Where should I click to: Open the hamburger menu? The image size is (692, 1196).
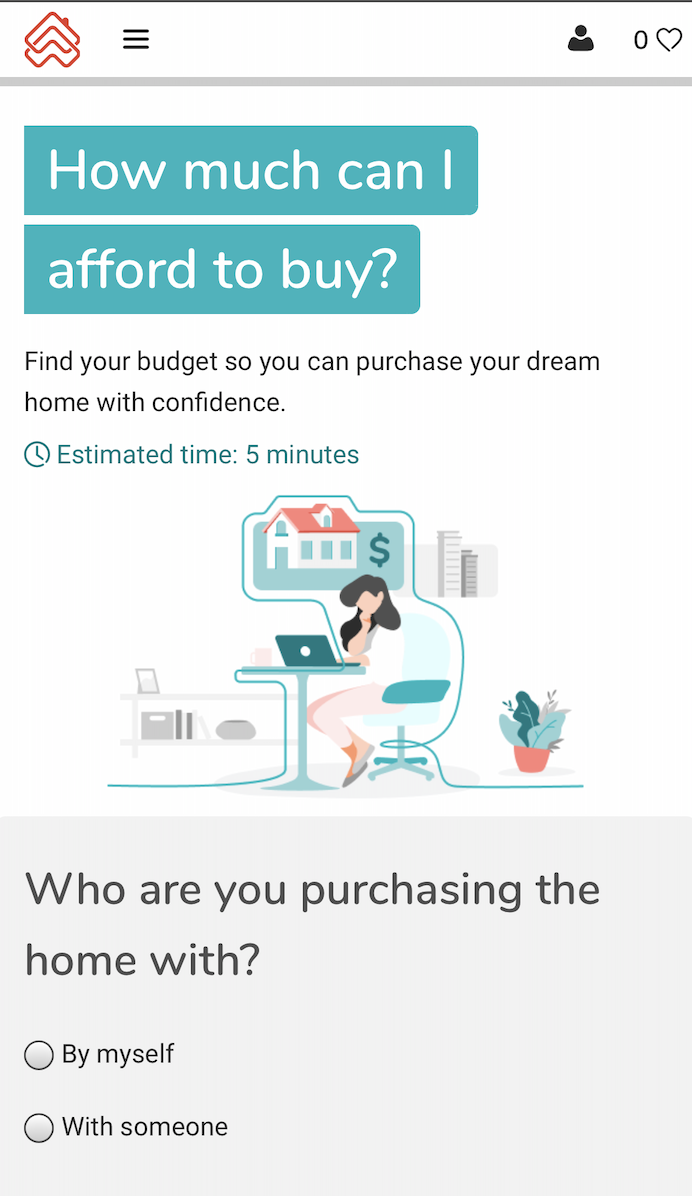pyautogui.click(x=136, y=39)
